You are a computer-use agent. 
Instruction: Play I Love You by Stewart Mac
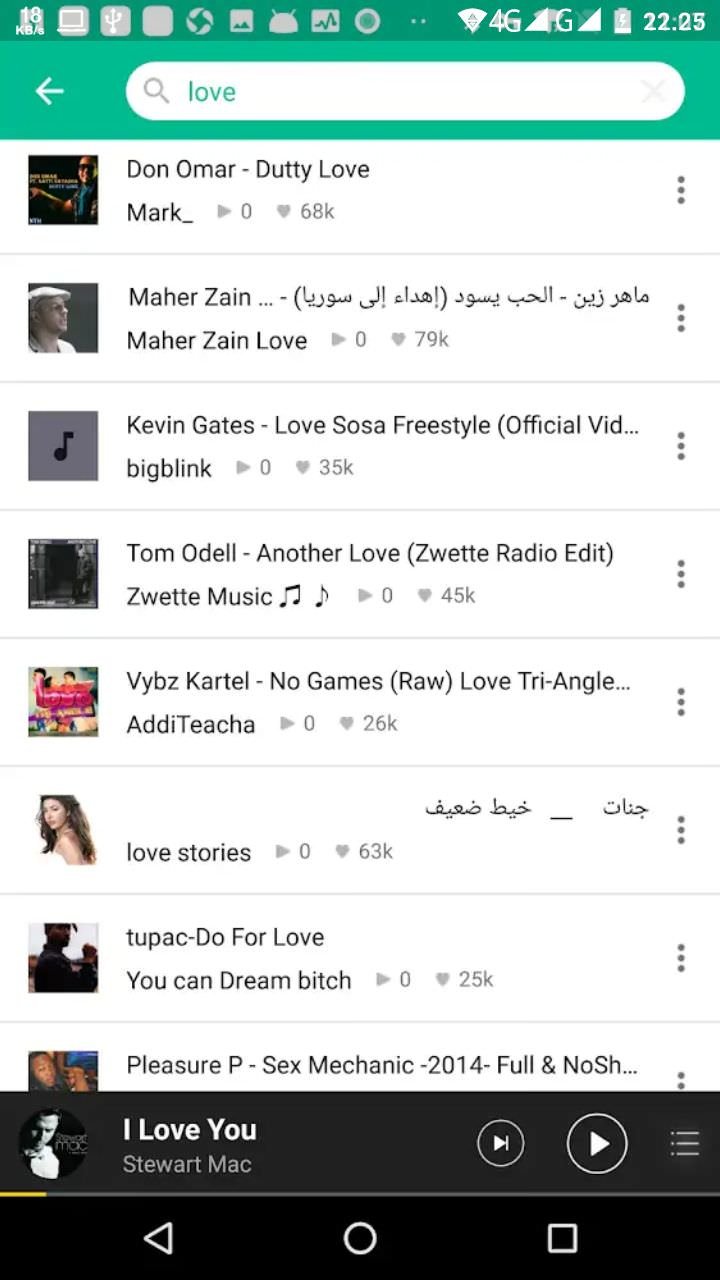click(597, 1143)
